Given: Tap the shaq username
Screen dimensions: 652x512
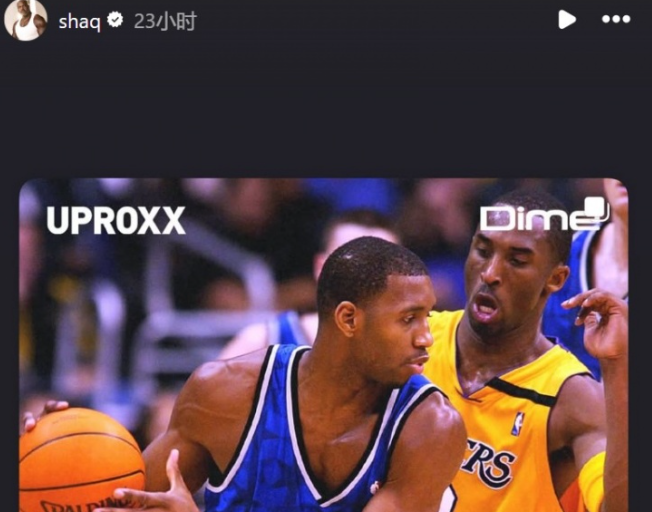Looking at the screenshot, I should click(79, 21).
